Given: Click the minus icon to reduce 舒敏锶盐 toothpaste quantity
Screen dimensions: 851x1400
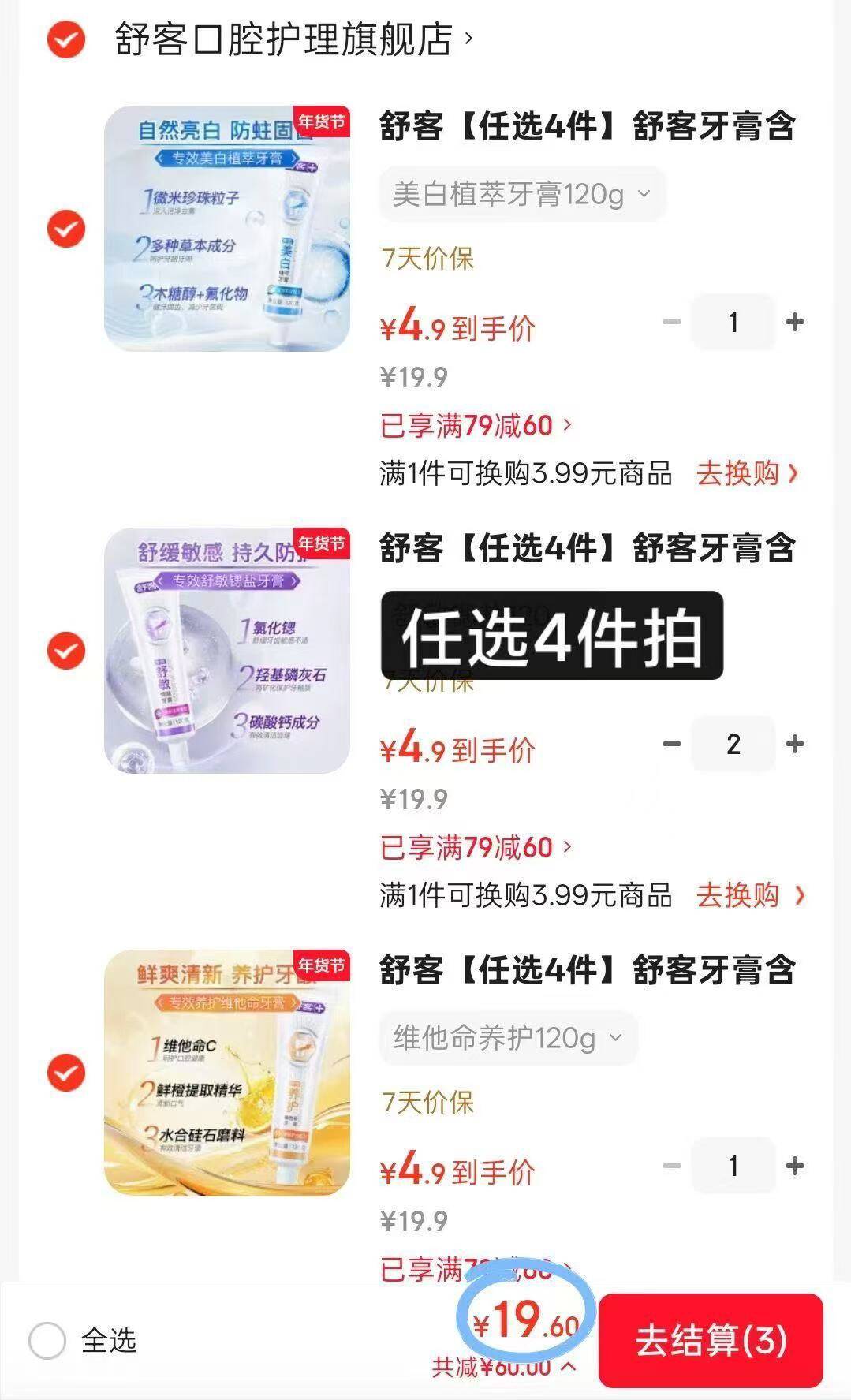Looking at the screenshot, I should (x=671, y=743).
